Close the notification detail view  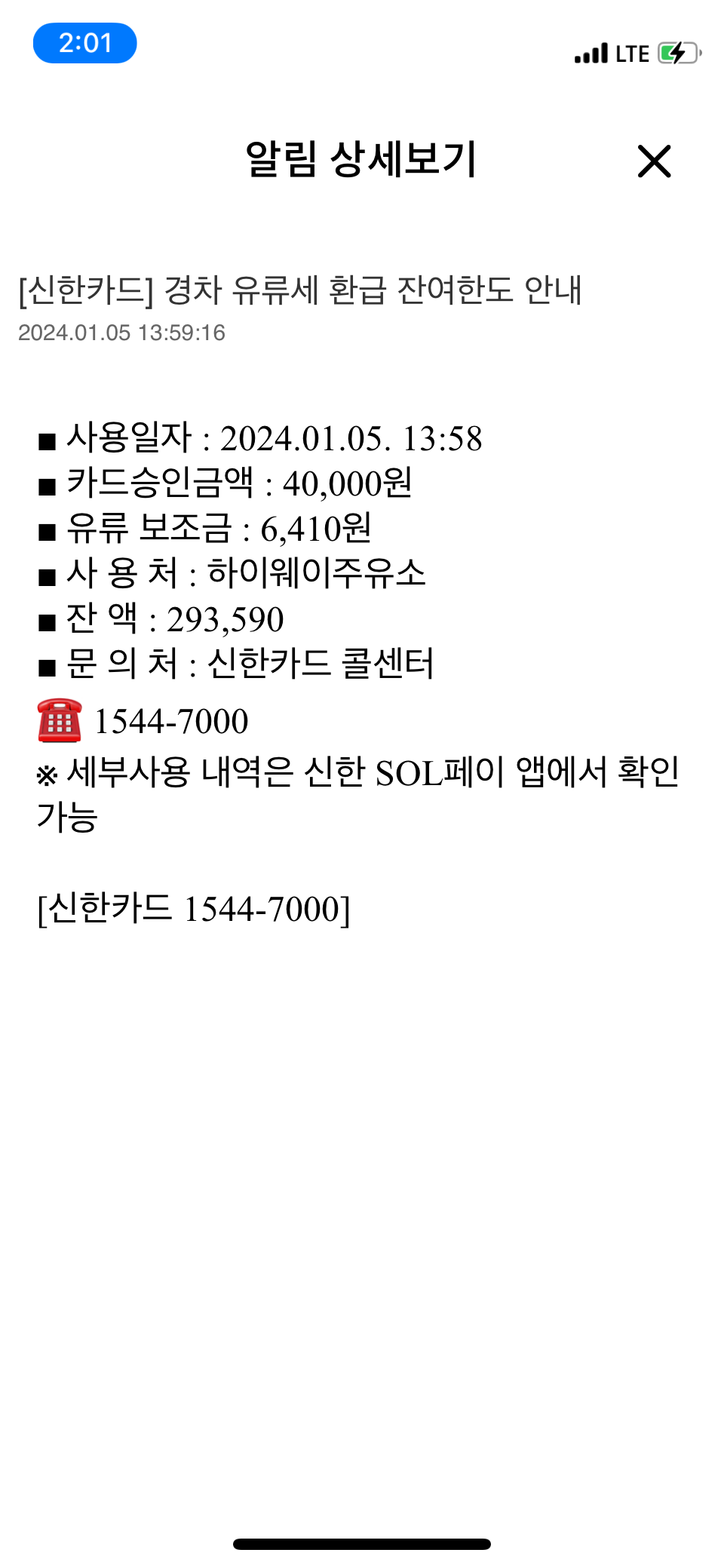click(x=654, y=161)
